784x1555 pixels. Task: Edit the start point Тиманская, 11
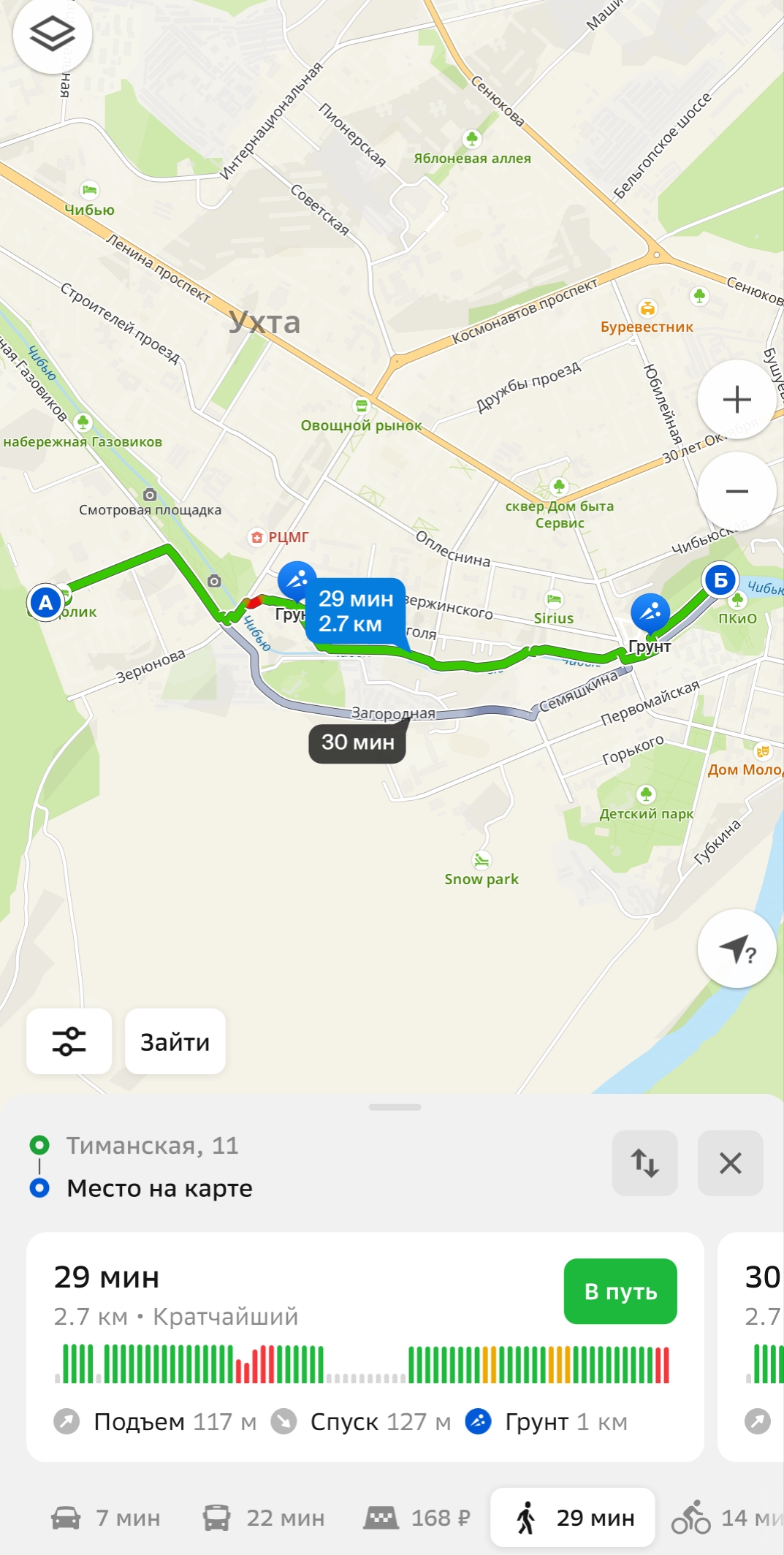click(x=153, y=1145)
